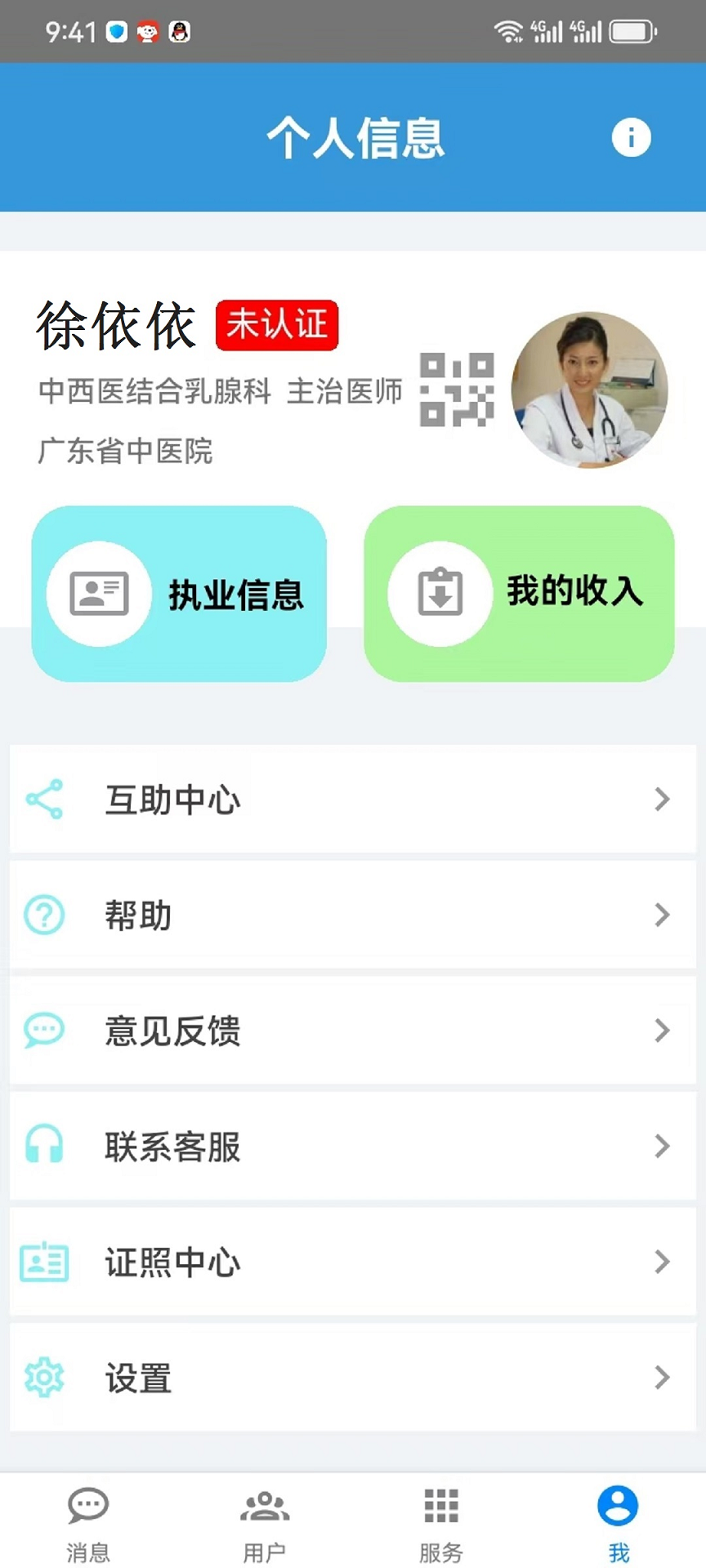
Task: Open the 互助中心 share icon
Action: 44,800
